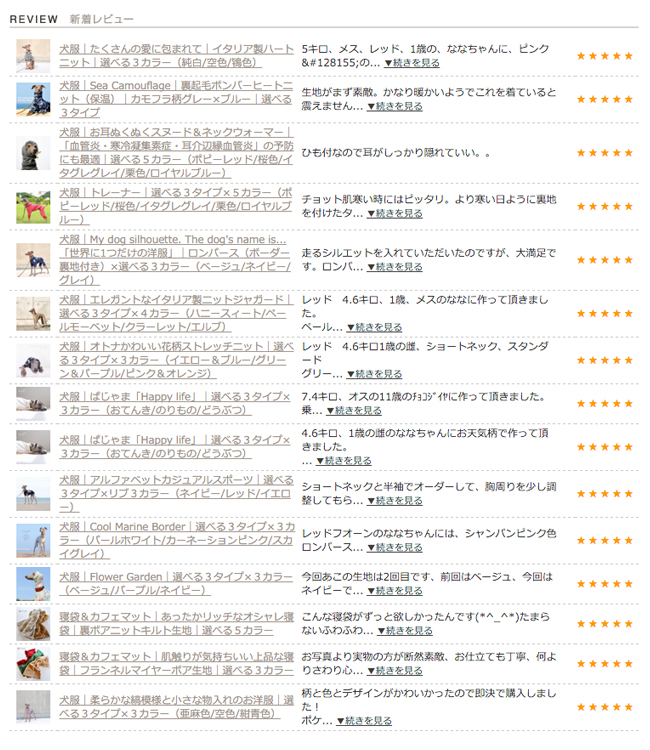This screenshot has height=750, width=650.
Task: Open the 裏ボアニットキルト生地 sleeping bag link
Action: pyautogui.click(x=175, y=624)
